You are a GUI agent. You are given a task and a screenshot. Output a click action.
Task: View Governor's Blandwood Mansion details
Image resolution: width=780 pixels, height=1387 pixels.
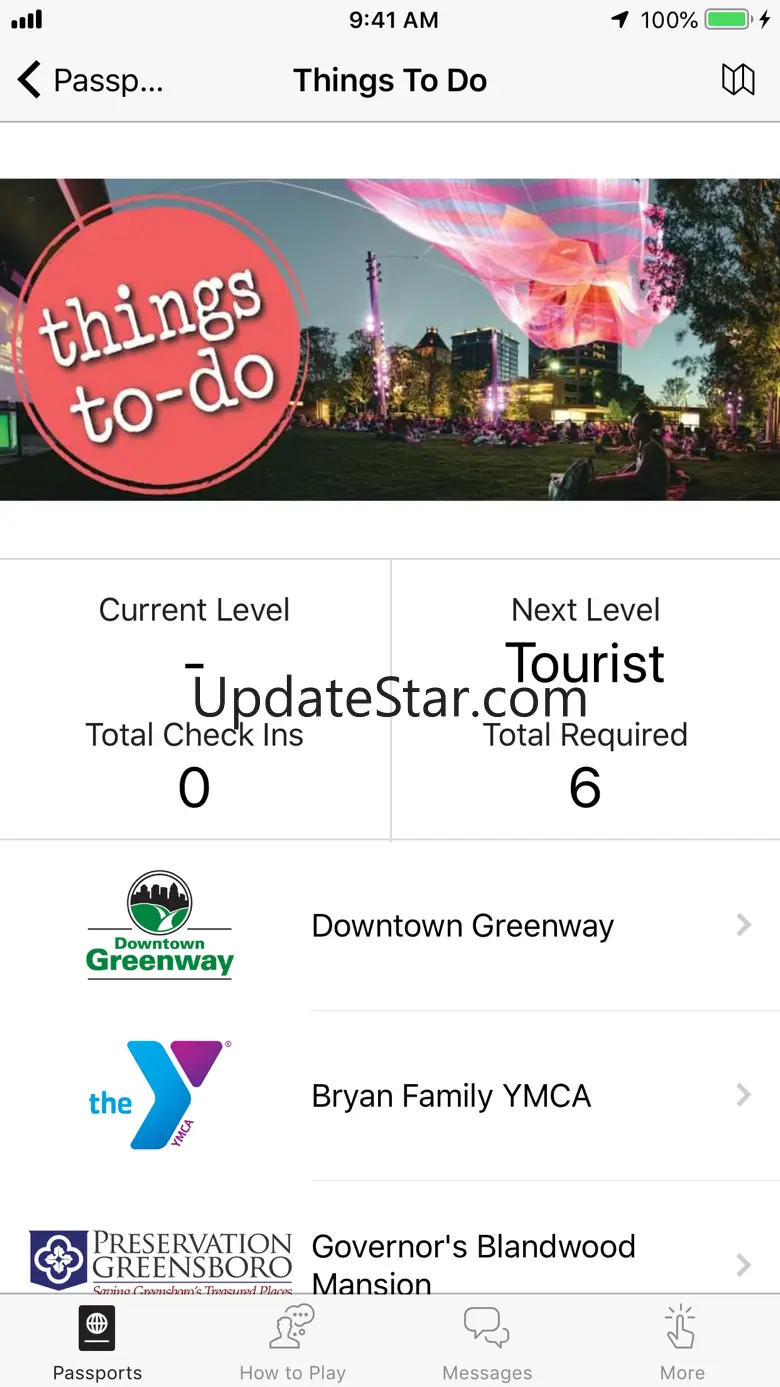click(473, 1264)
